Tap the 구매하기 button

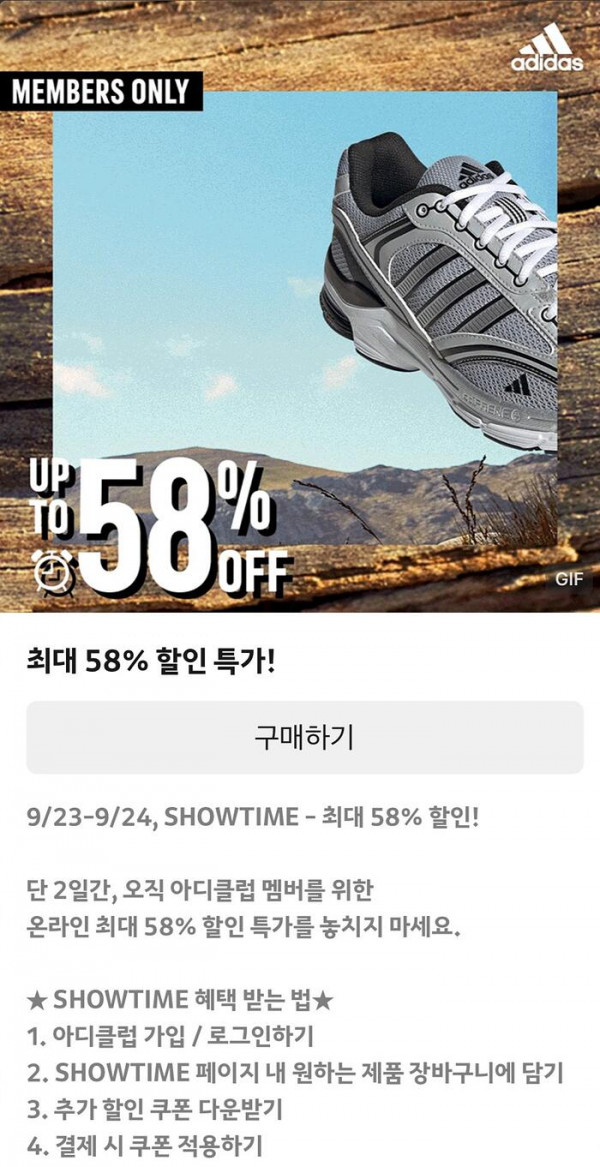(304, 738)
